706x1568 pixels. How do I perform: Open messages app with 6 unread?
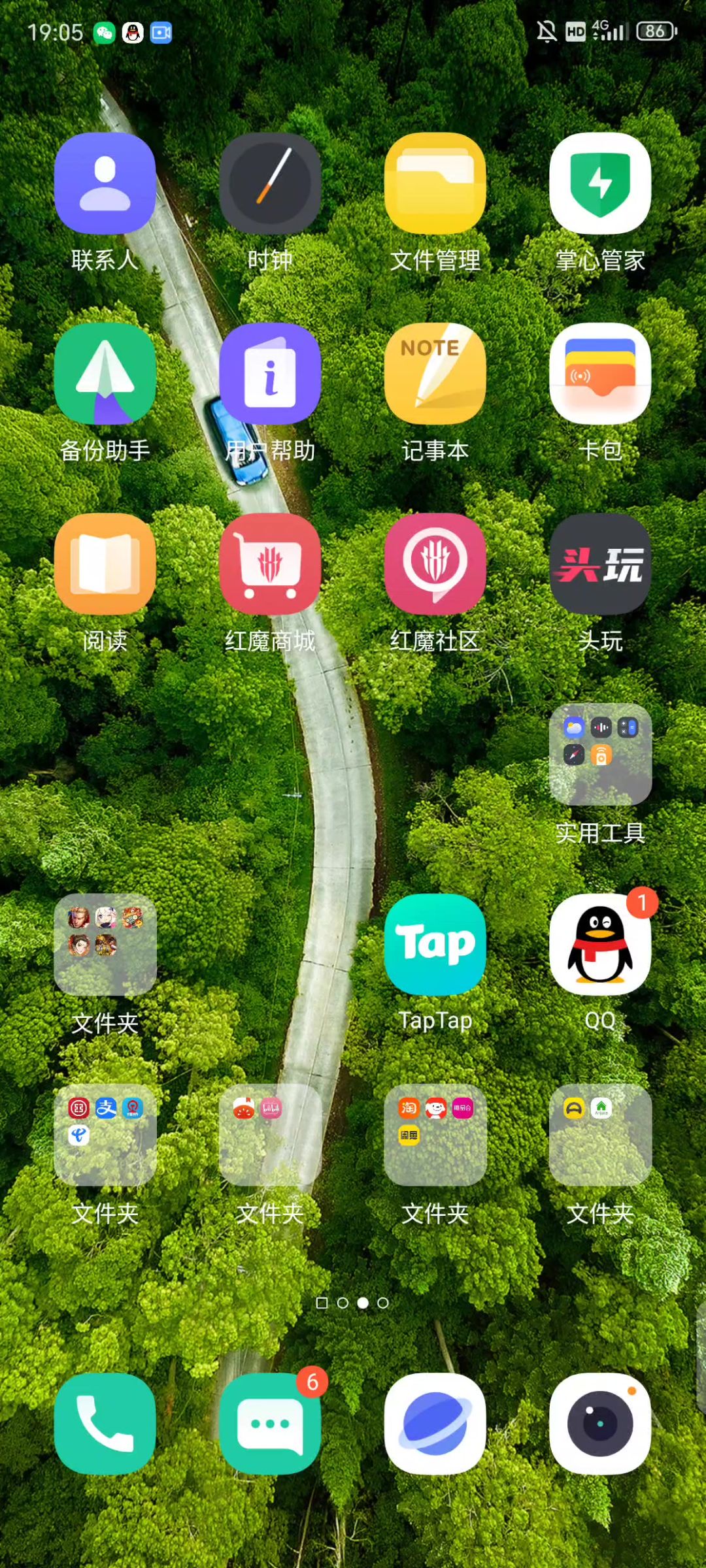(270, 1424)
